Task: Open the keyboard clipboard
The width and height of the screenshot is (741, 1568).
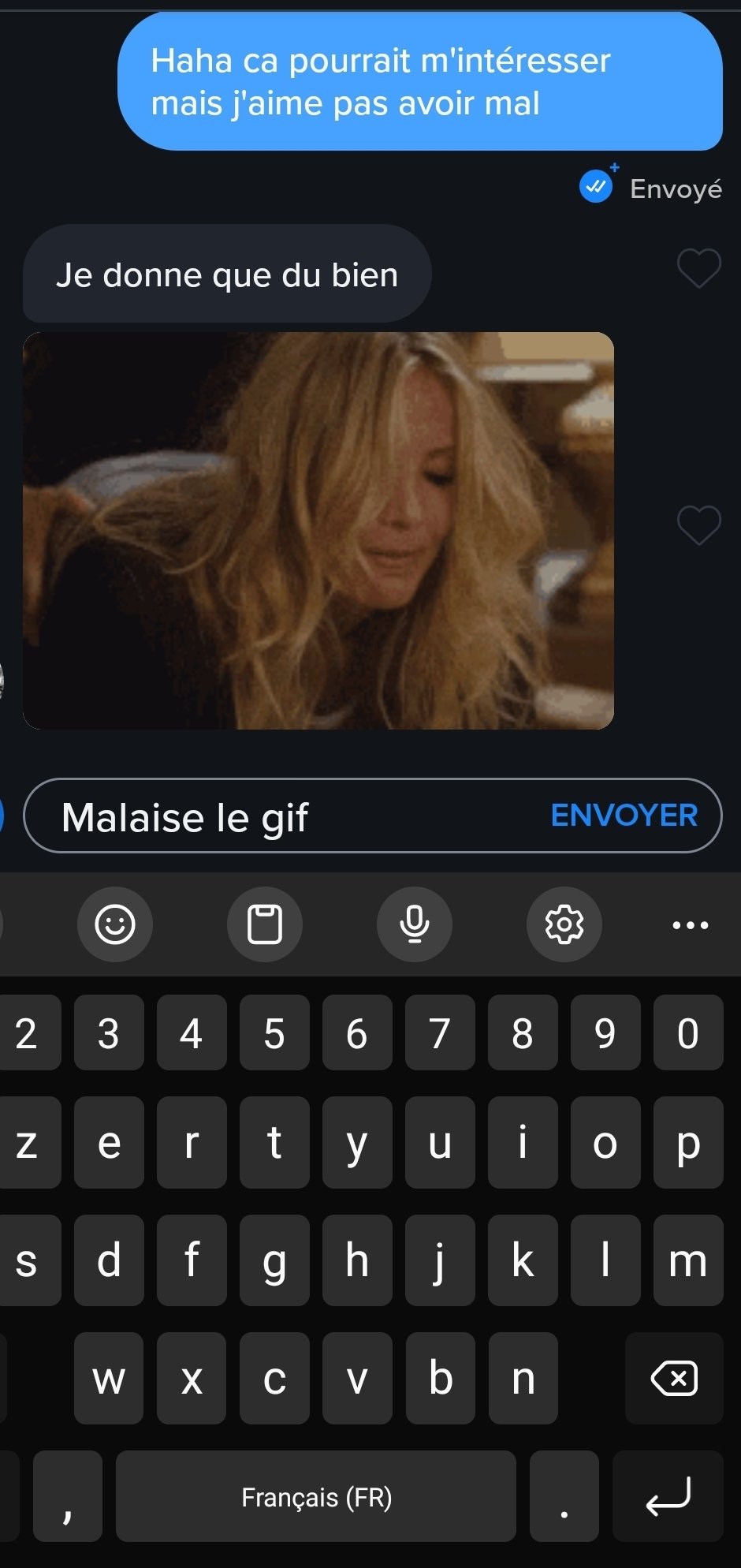Action: point(265,924)
